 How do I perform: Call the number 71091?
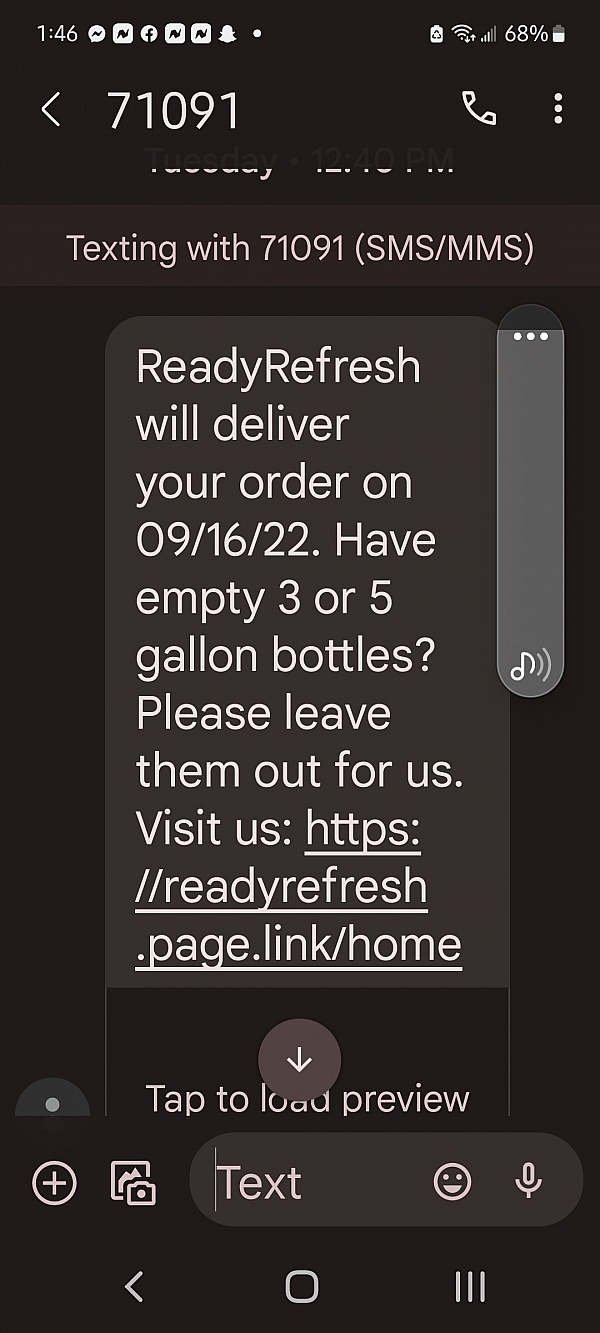(x=479, y=109)
